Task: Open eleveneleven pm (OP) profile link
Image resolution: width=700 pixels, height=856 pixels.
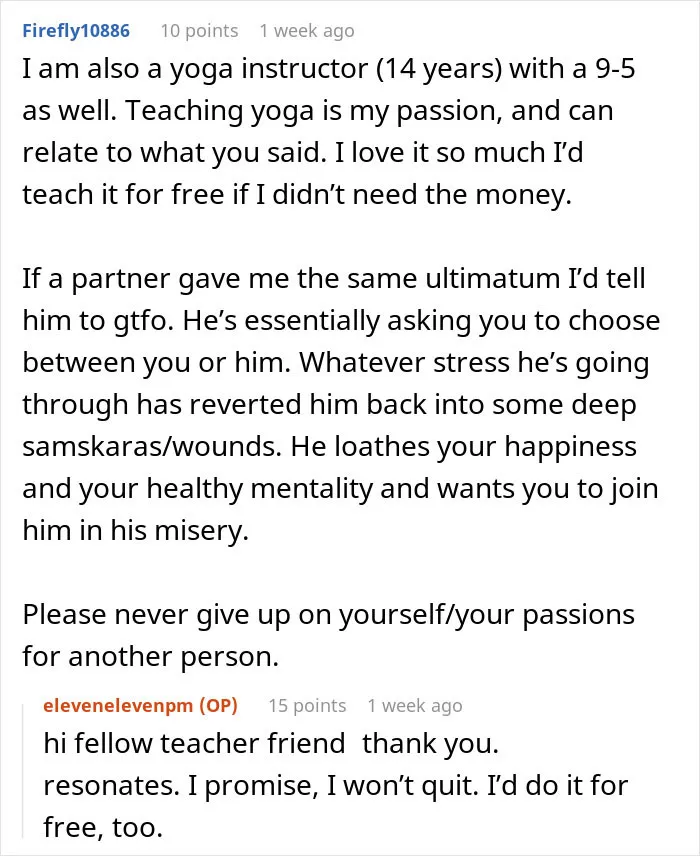Action: coord(140,705)
